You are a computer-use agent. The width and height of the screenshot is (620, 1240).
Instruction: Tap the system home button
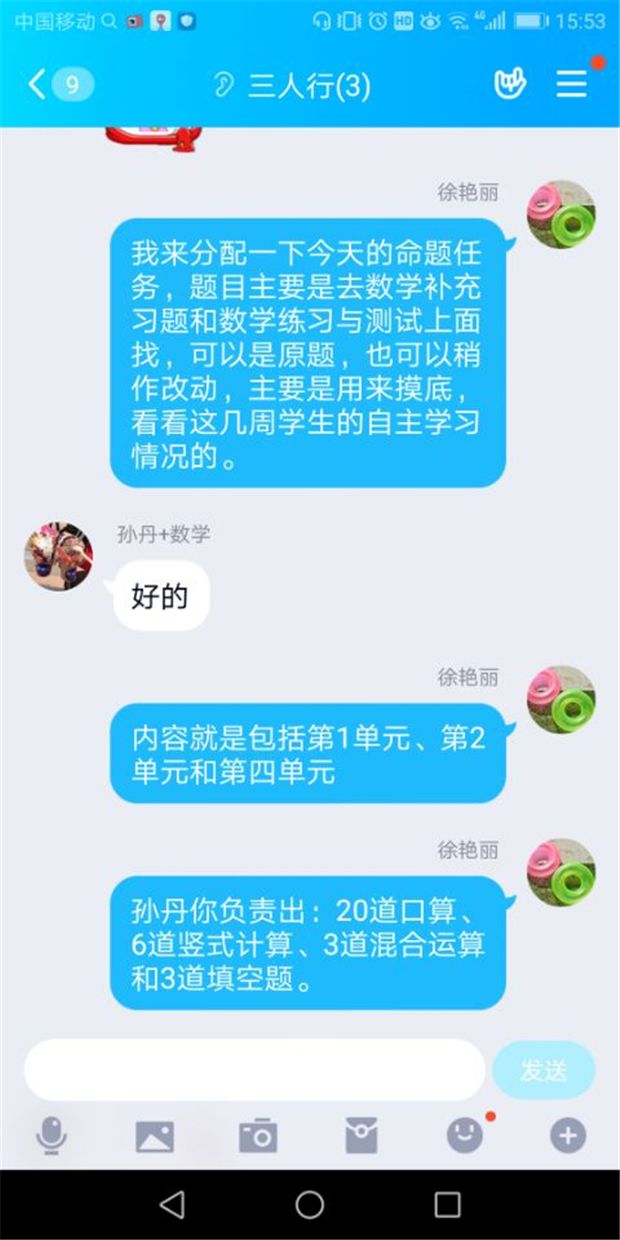click(x=310, y=1205)
